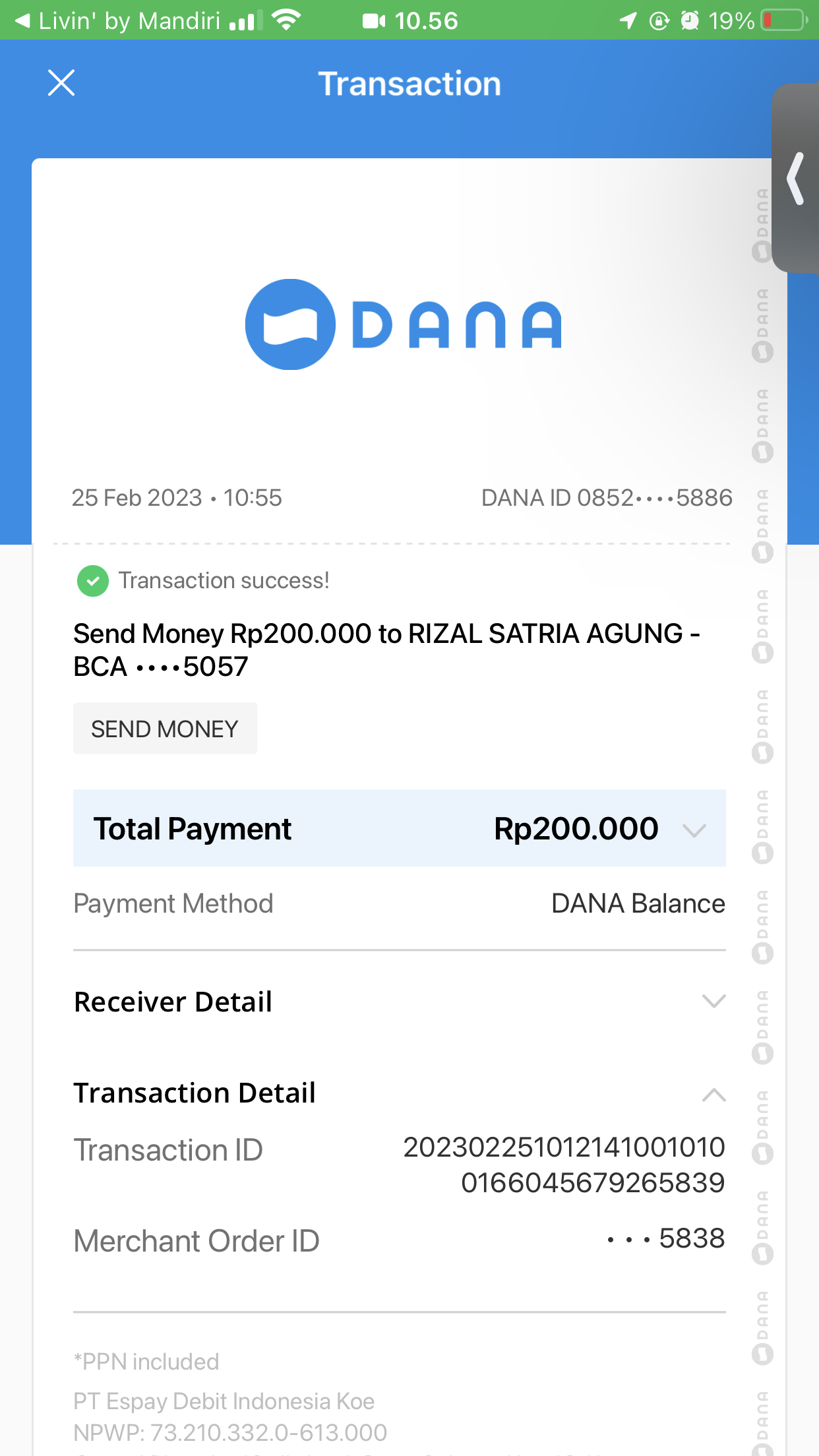Image resolution: width=819 pixels, height=1456 pixels.
Task: Close the Transaction screen
Action: tap(61, 83)
